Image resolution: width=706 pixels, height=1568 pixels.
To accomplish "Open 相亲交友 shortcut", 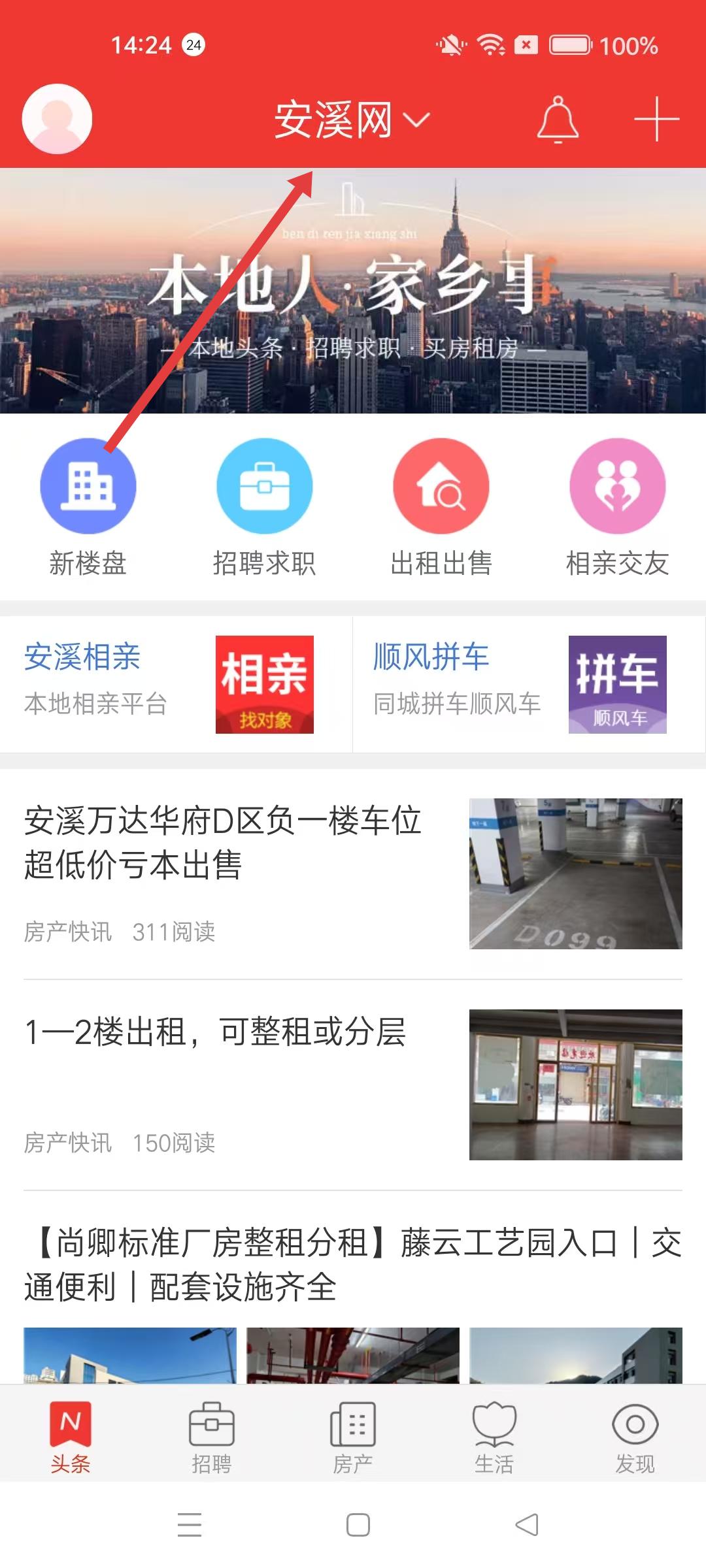I will 618,508.
